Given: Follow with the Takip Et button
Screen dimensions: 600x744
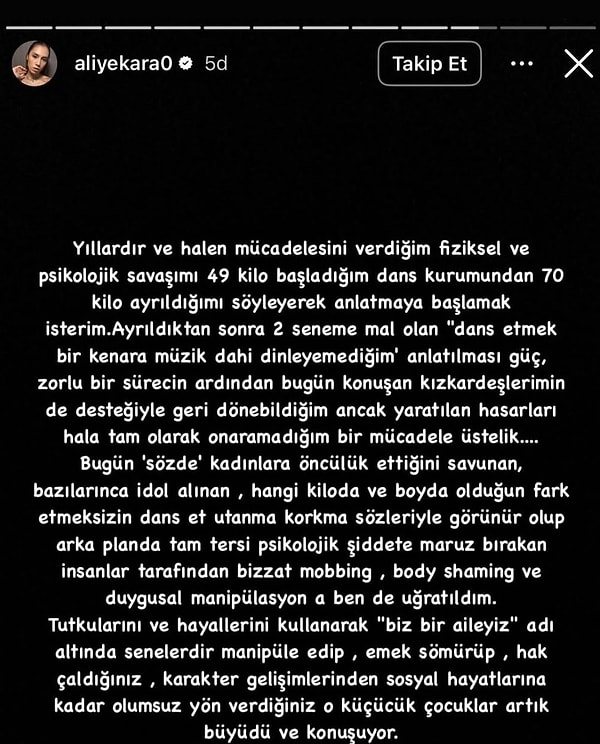Looking at the screenshot, I should tap(430, 64).
